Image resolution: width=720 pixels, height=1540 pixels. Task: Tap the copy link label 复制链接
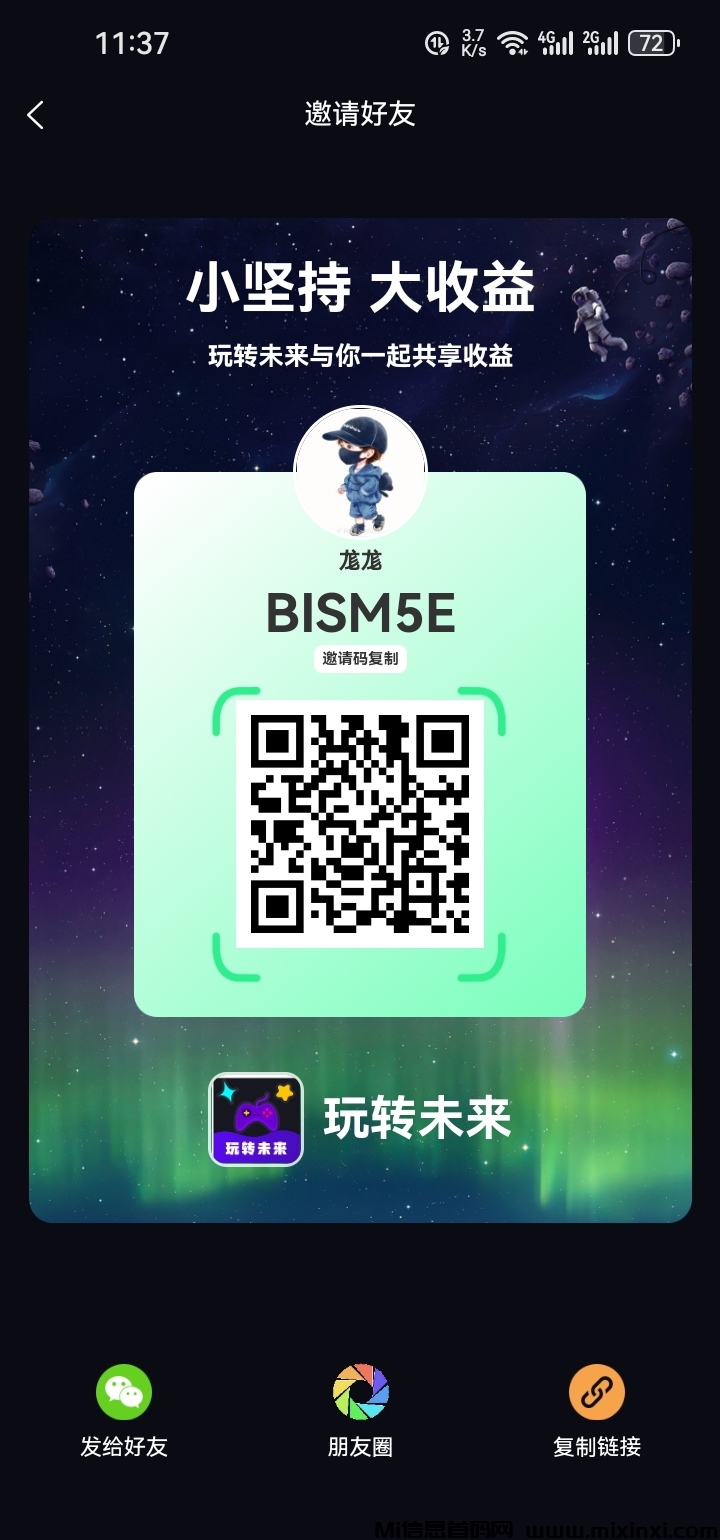[x=595, y=1447]
